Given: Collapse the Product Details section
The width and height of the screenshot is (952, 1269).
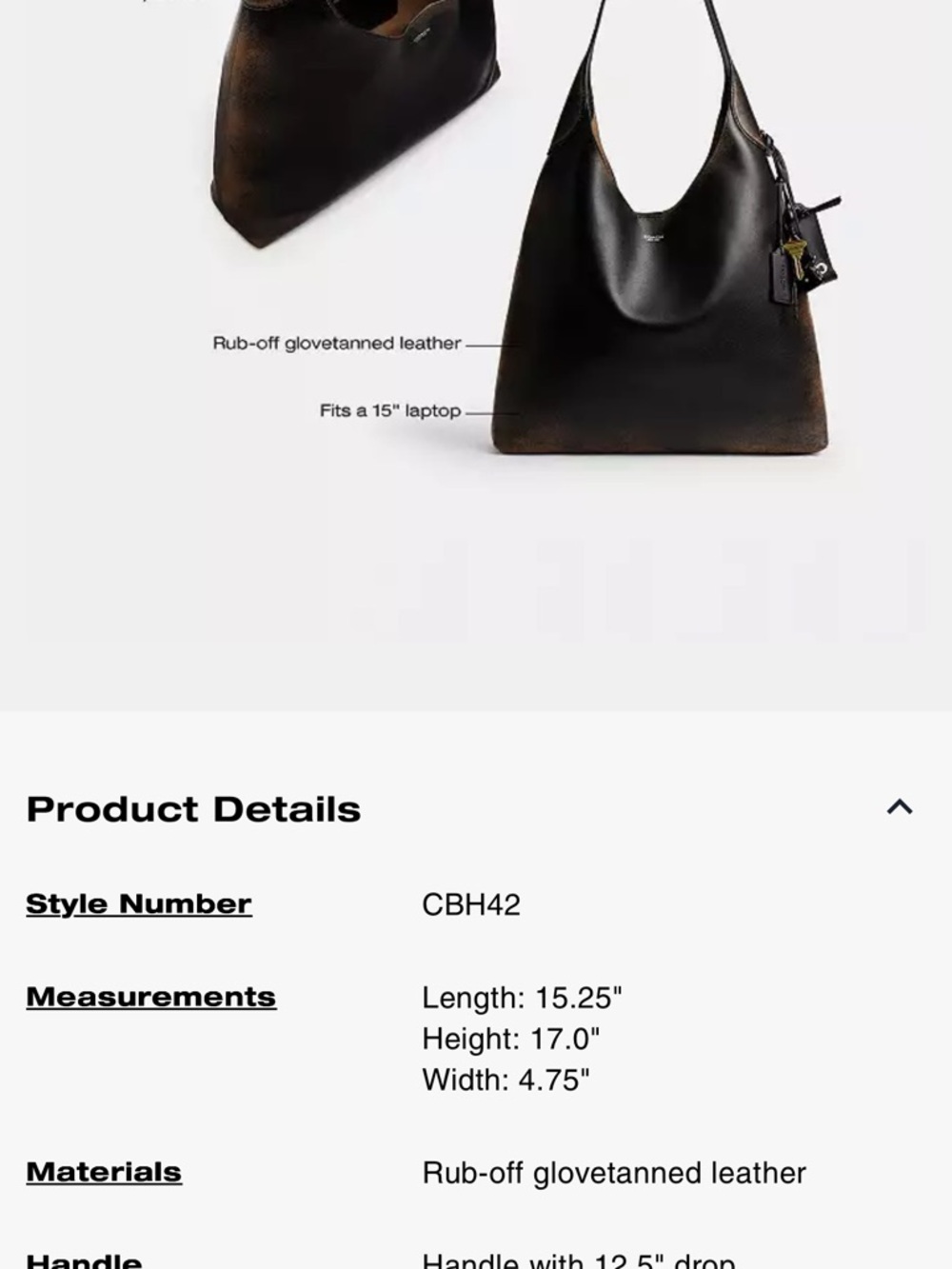Looking at the screenshot, I should coord(899,807).
